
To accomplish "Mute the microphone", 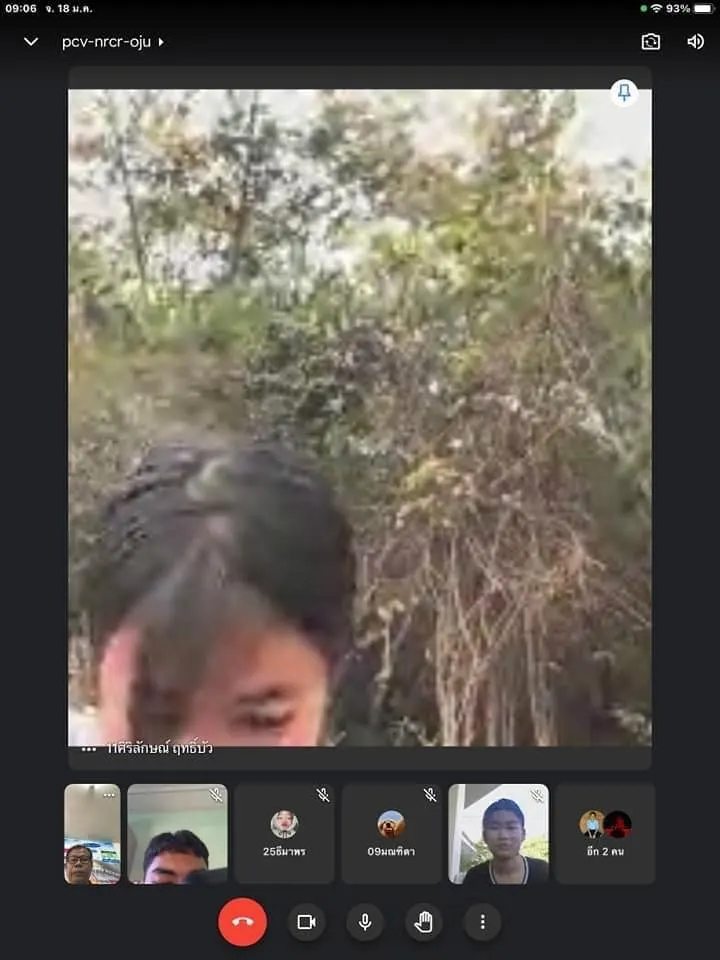I will click(365, 922).
